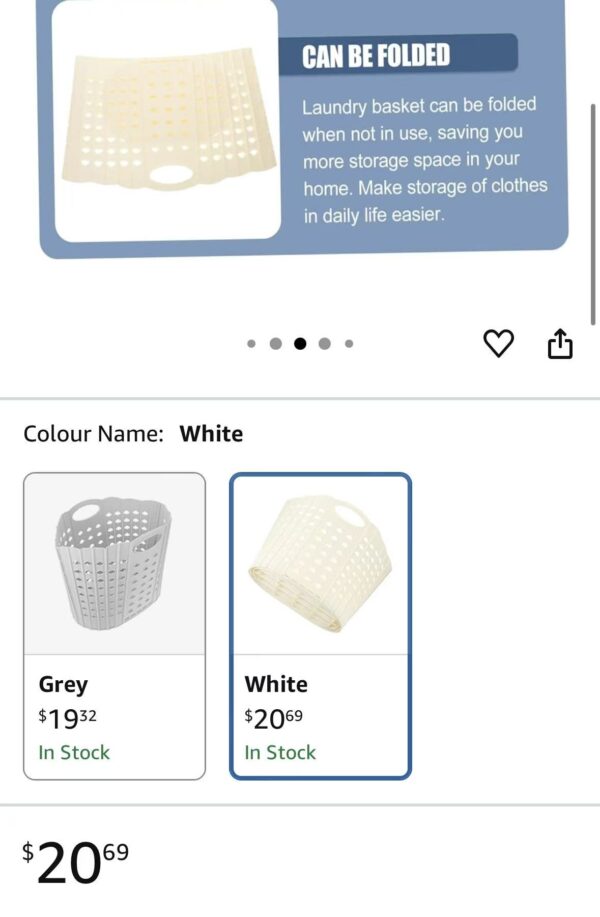600x917 pixels.
Task: Share this product listing
Action: point(560,344)
